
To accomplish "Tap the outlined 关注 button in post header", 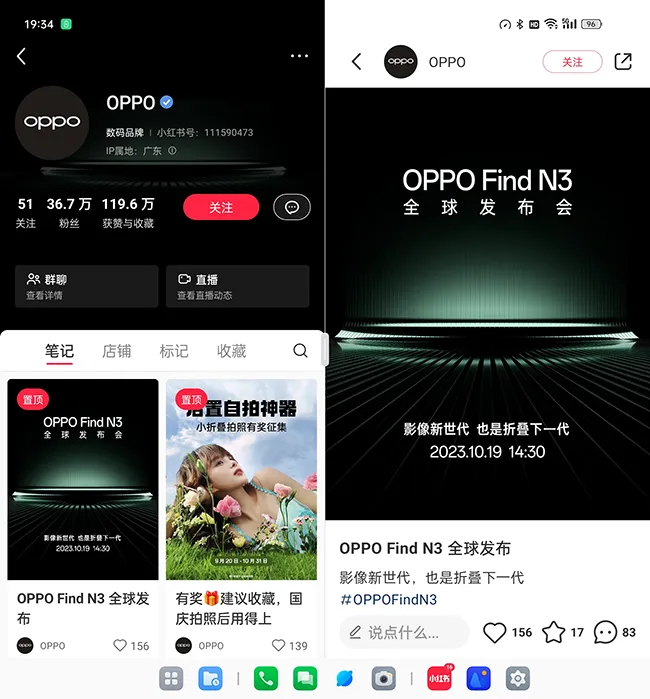I will pos(572,62).
